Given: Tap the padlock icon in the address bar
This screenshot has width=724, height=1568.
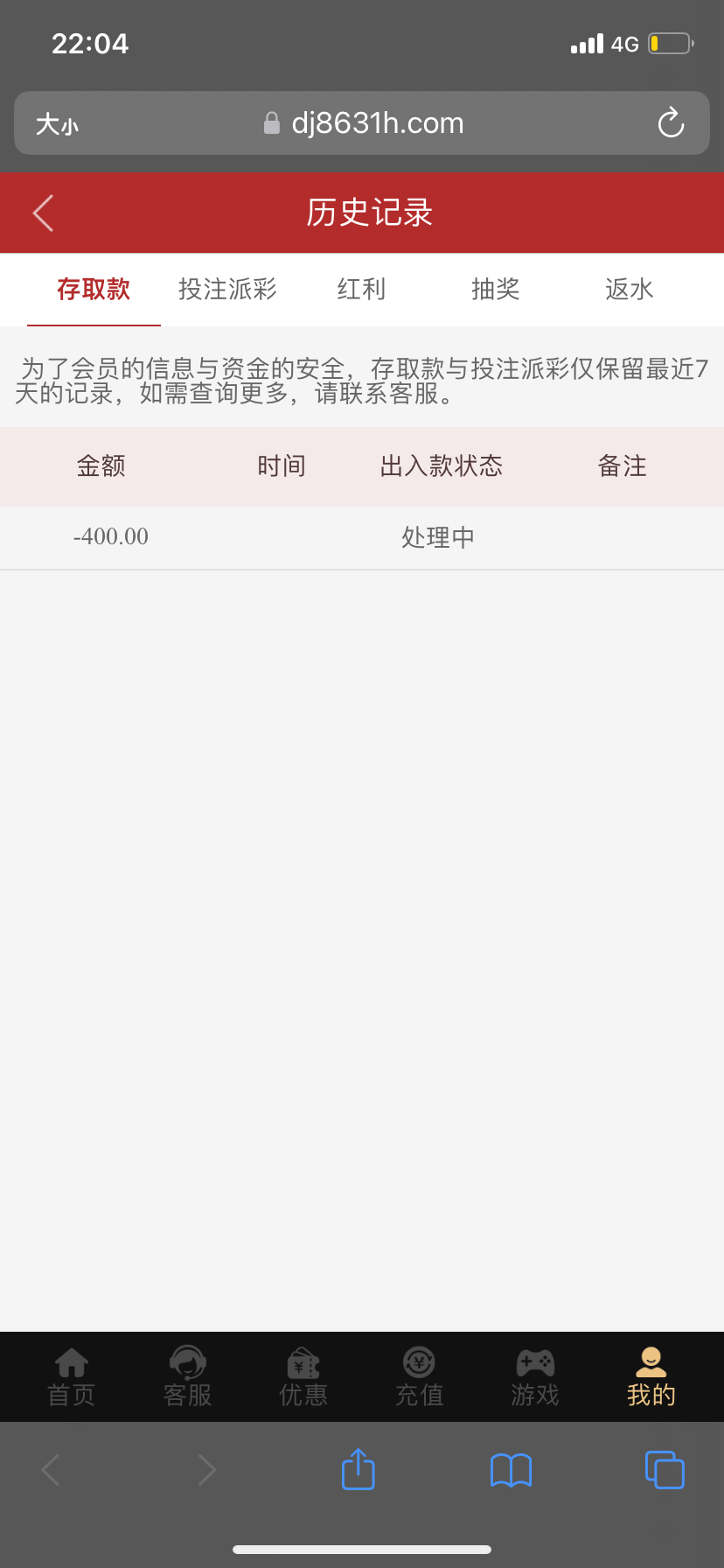Looking at the screenshot, I should 271,122.
